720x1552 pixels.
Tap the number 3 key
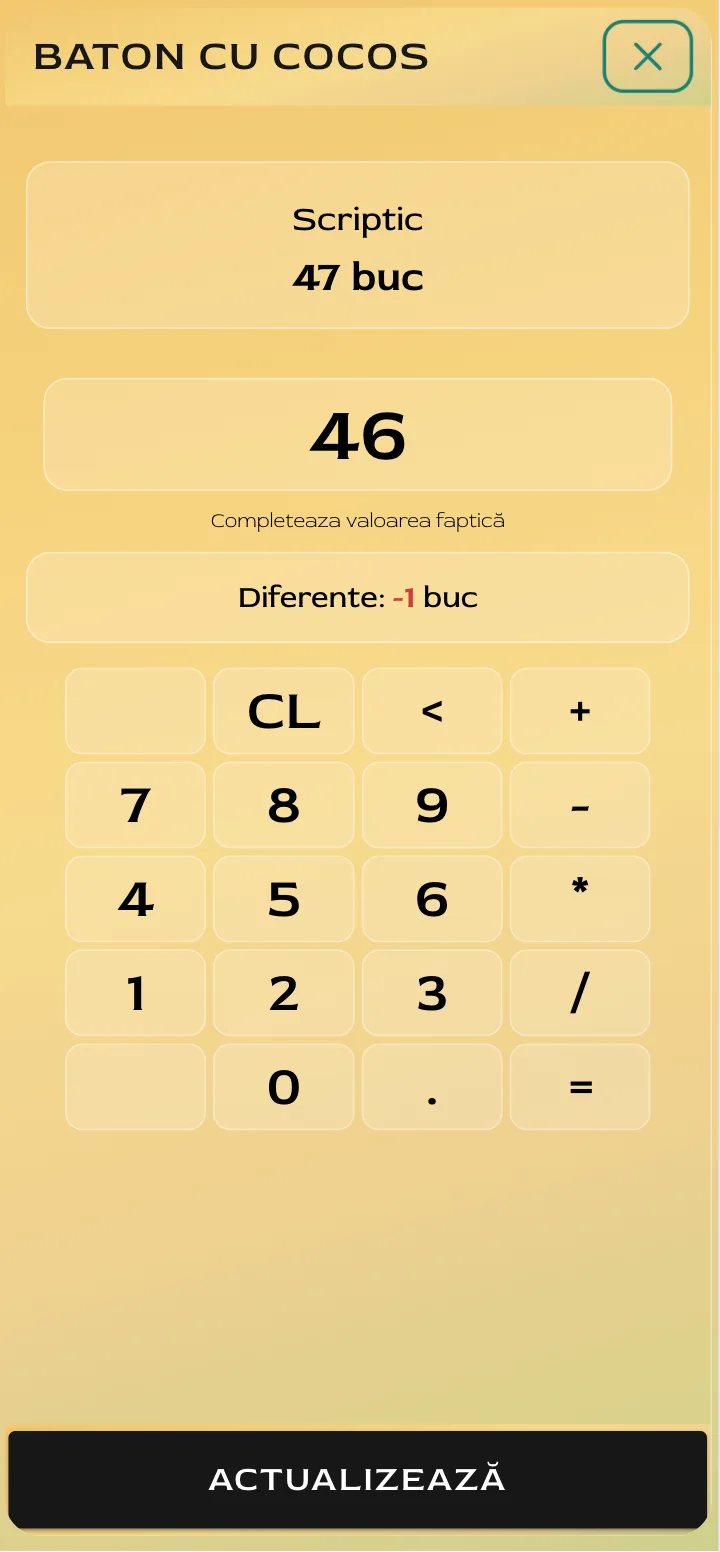(432, 993)
